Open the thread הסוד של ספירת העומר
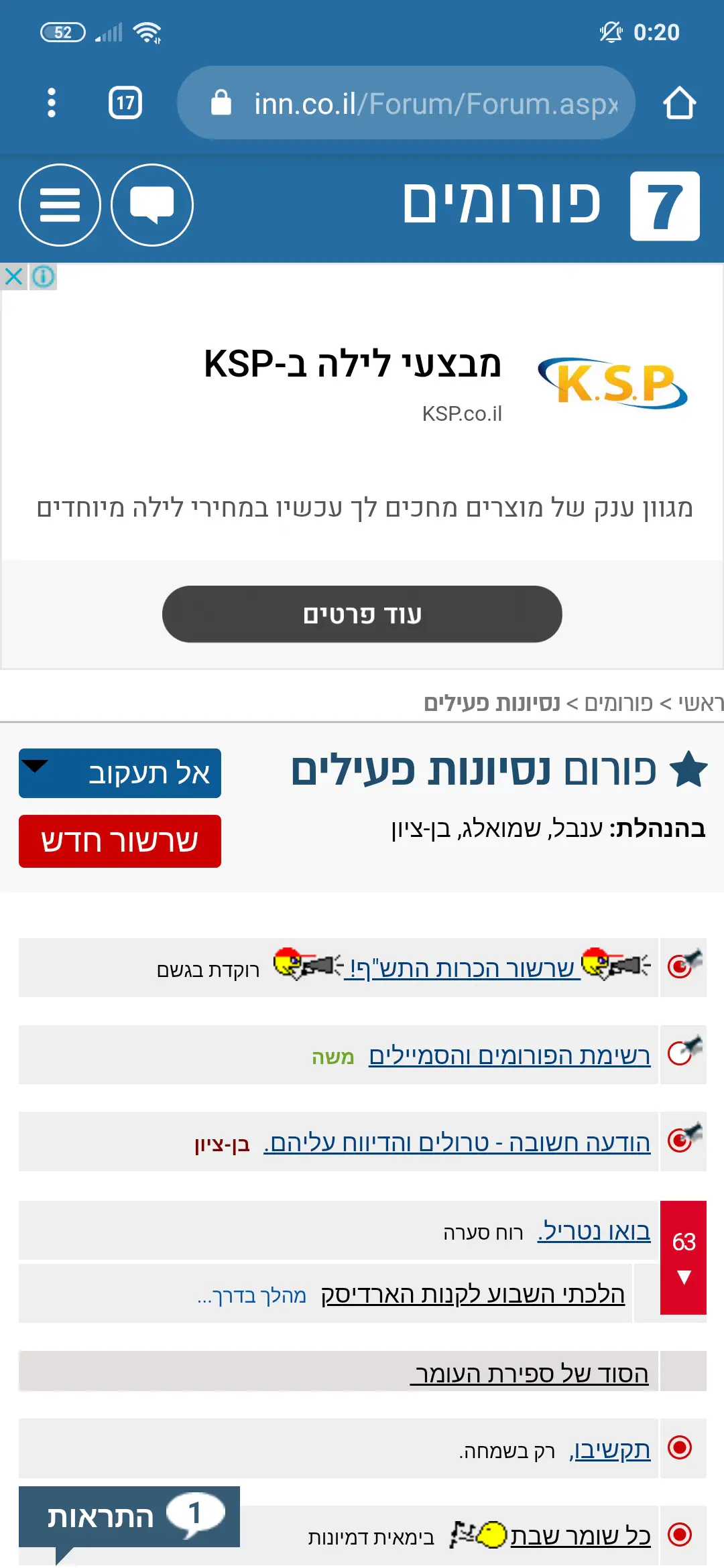Image resolution: width=724 pixels, height=1568 pixels. tap(530, 1373)
